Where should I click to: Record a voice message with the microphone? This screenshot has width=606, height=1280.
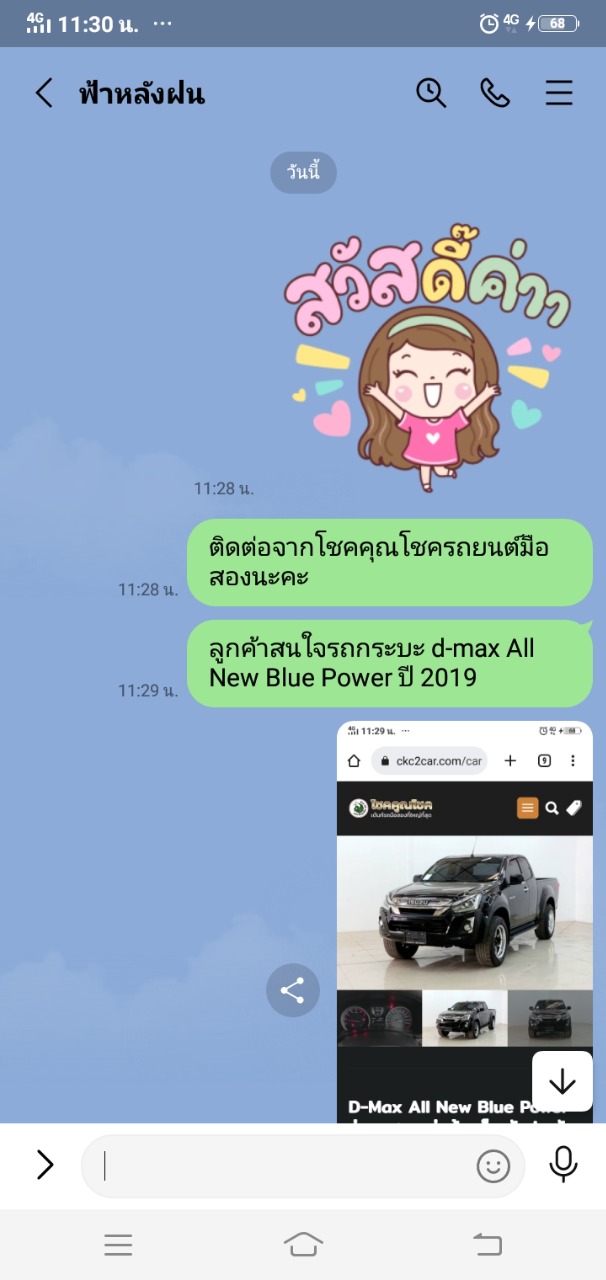[563, 1164]
